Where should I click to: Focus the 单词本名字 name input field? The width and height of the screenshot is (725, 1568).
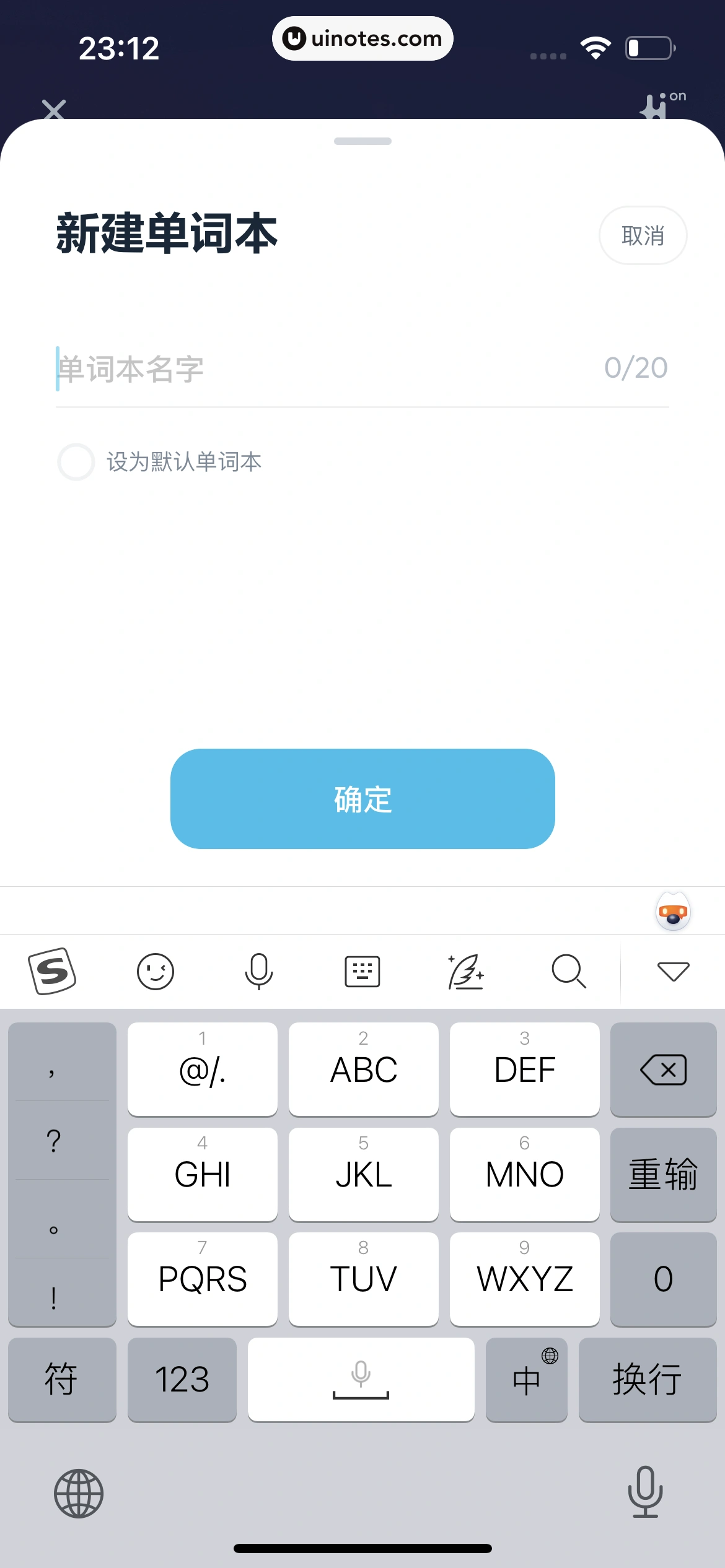[x=248, y=367]
